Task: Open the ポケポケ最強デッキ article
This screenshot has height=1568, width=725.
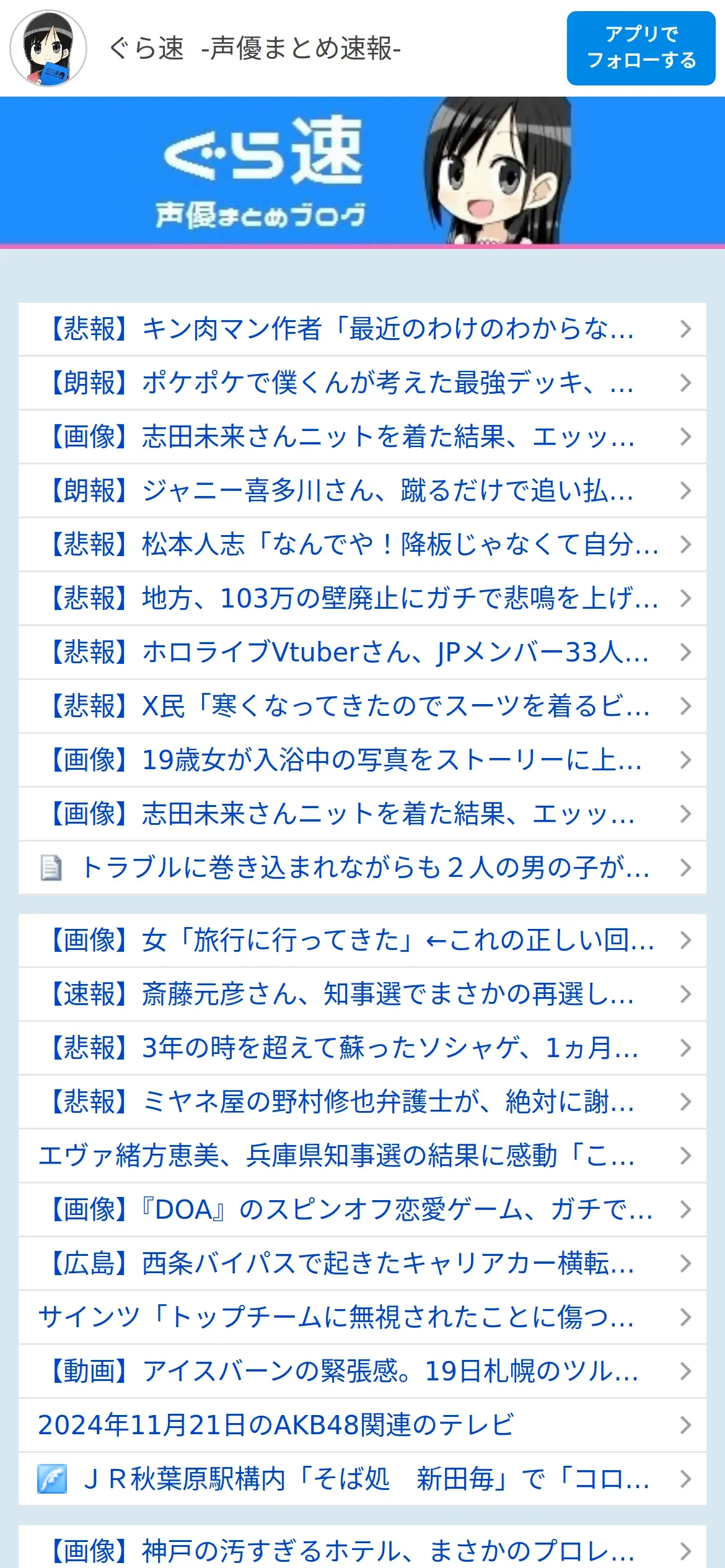Action: click(x=362, y=383)
